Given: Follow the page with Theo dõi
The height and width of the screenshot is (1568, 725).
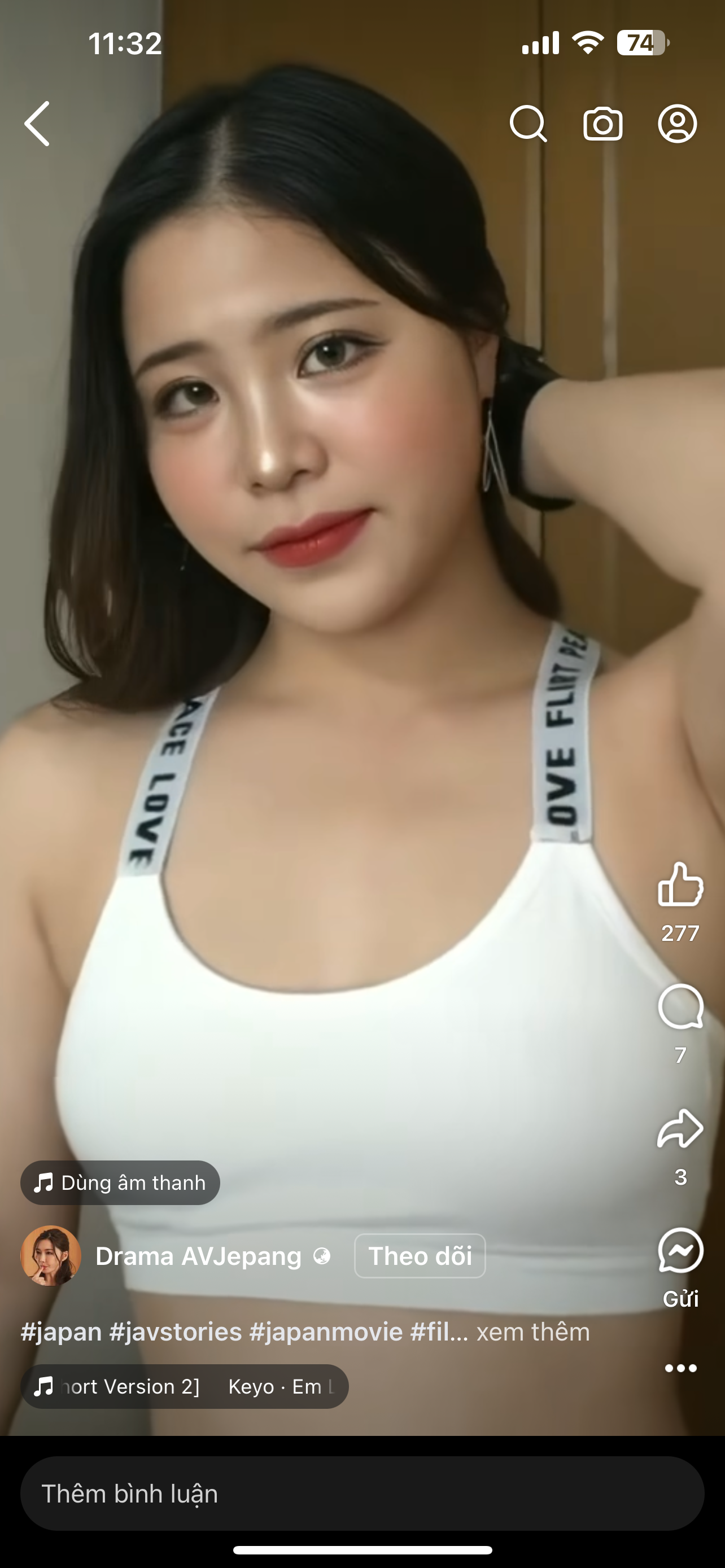Looking at the screenshot, I should coord(420,1256).
